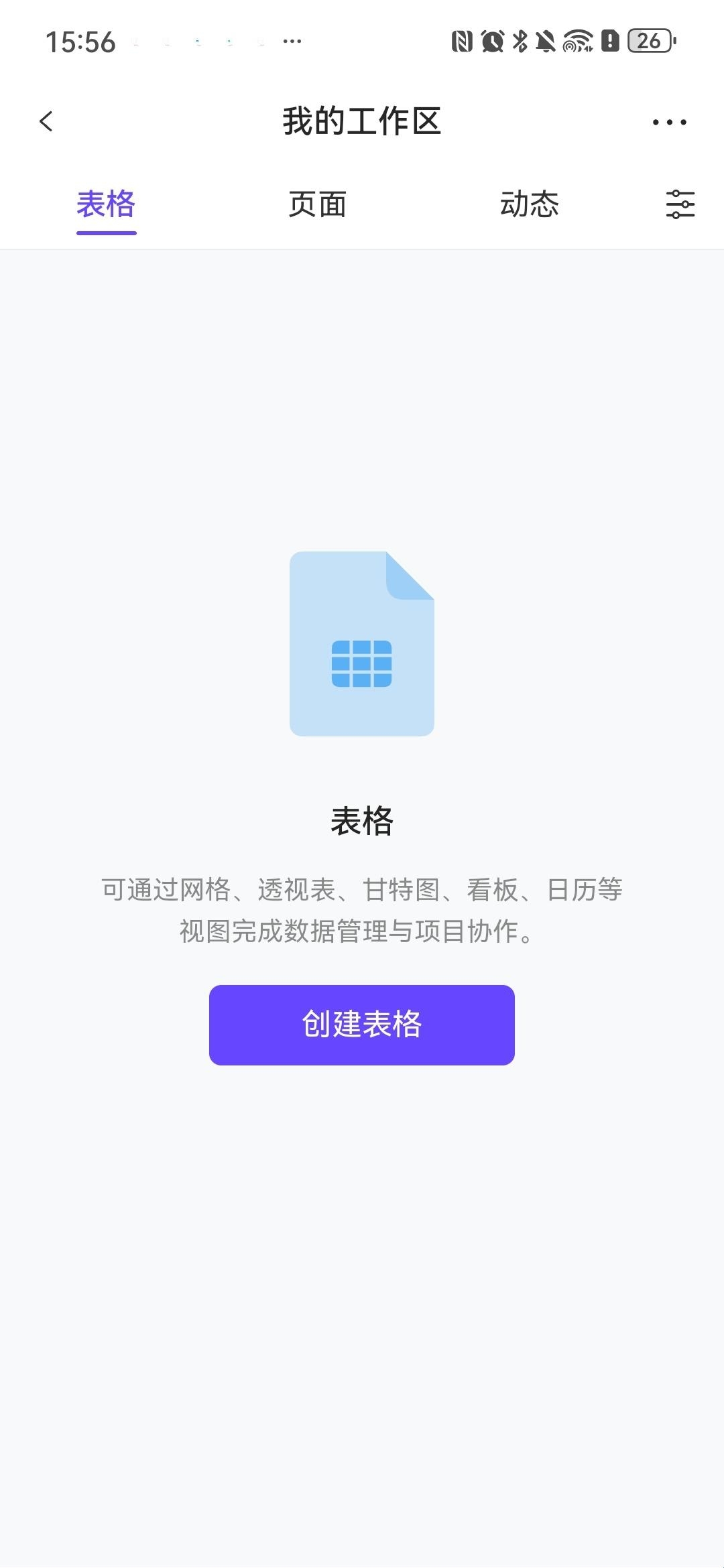Open the three-dot overflow menu
Viewport: 724px width, 1568px height.
pyautogui.click(x=669, y=122)
